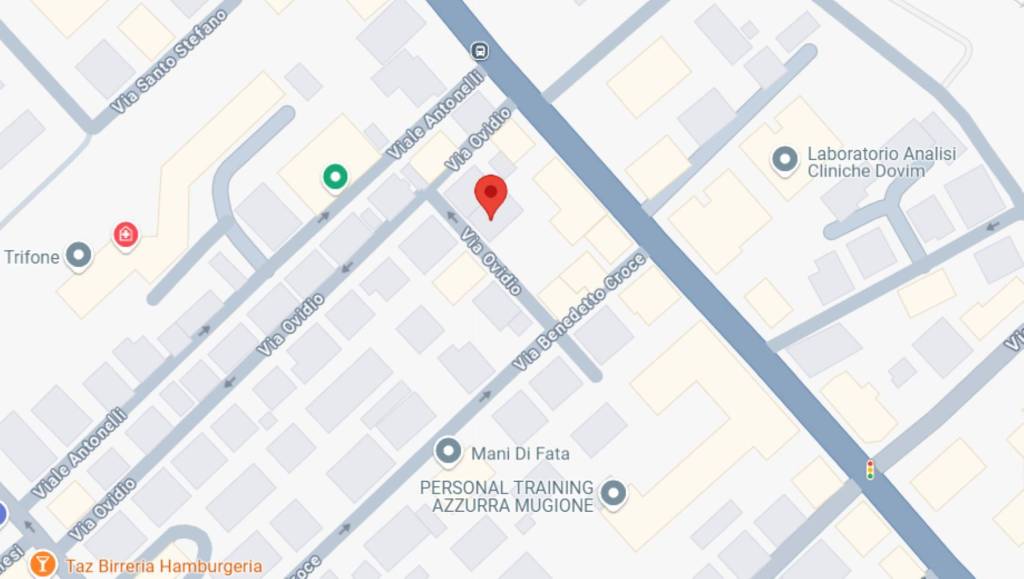Tap the red location pin
Screen dimensions: 1024x579
[490, 194]
